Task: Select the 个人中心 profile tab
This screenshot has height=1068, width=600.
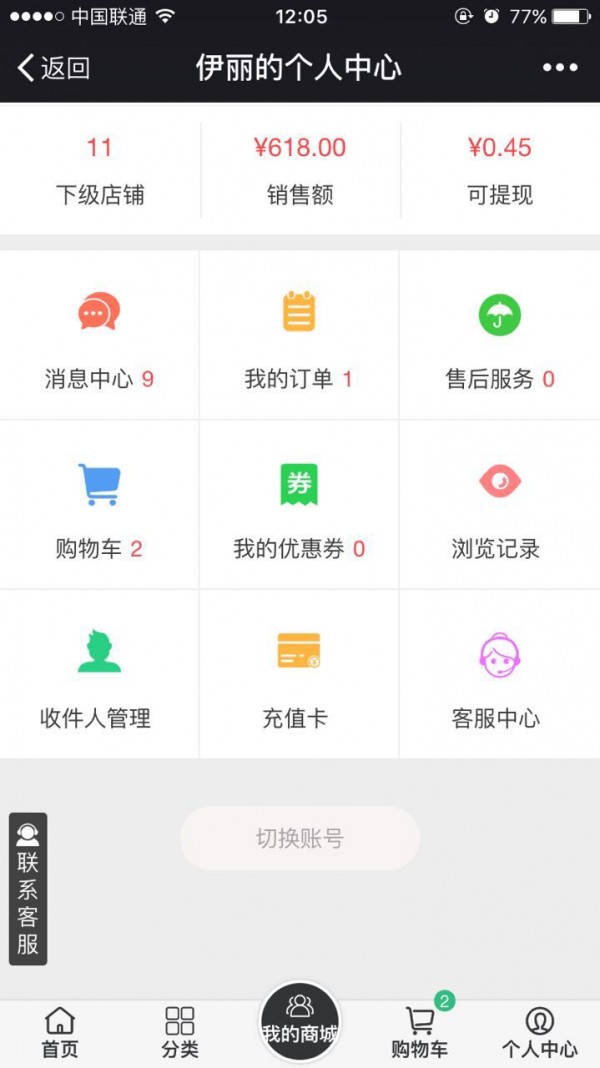Action: coord(540,1032)
